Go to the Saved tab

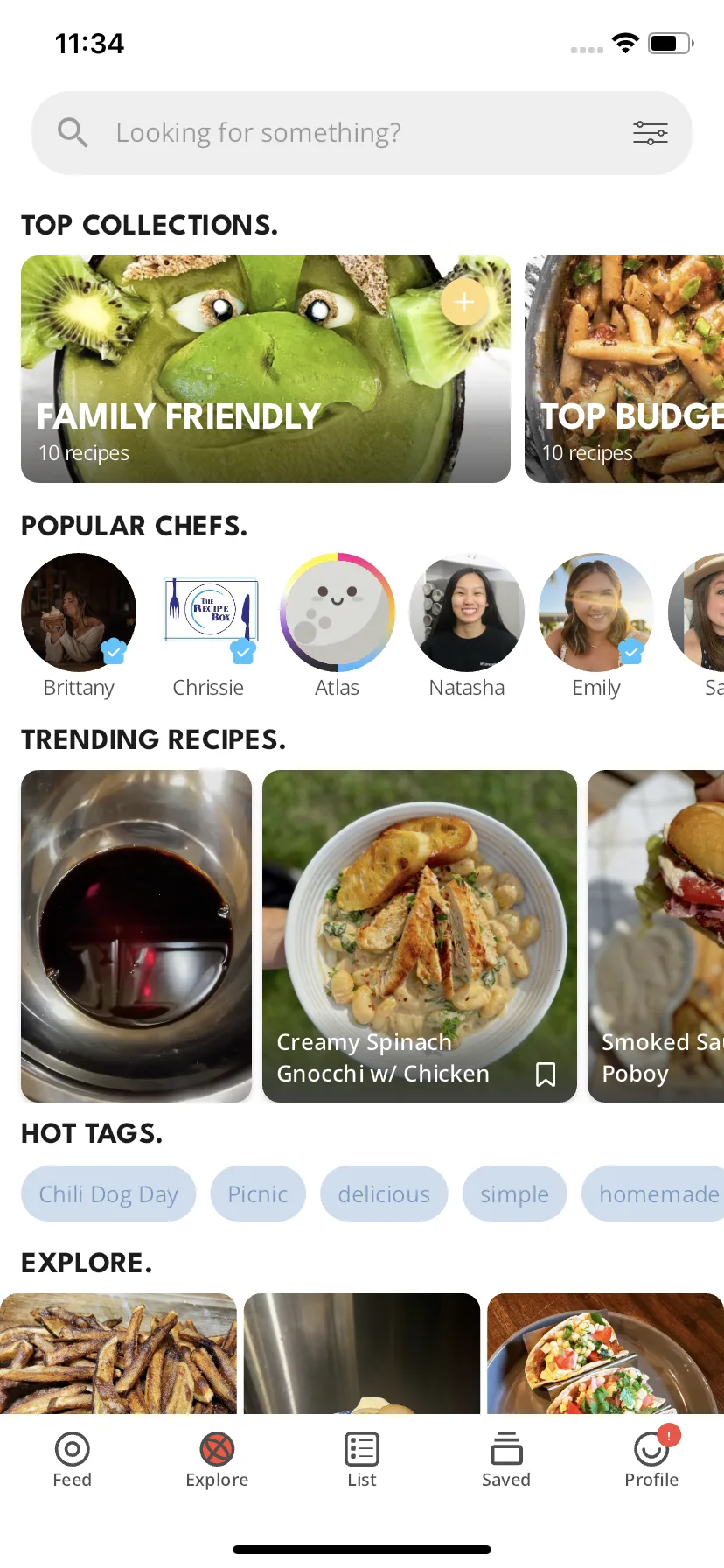(506, 1459)
